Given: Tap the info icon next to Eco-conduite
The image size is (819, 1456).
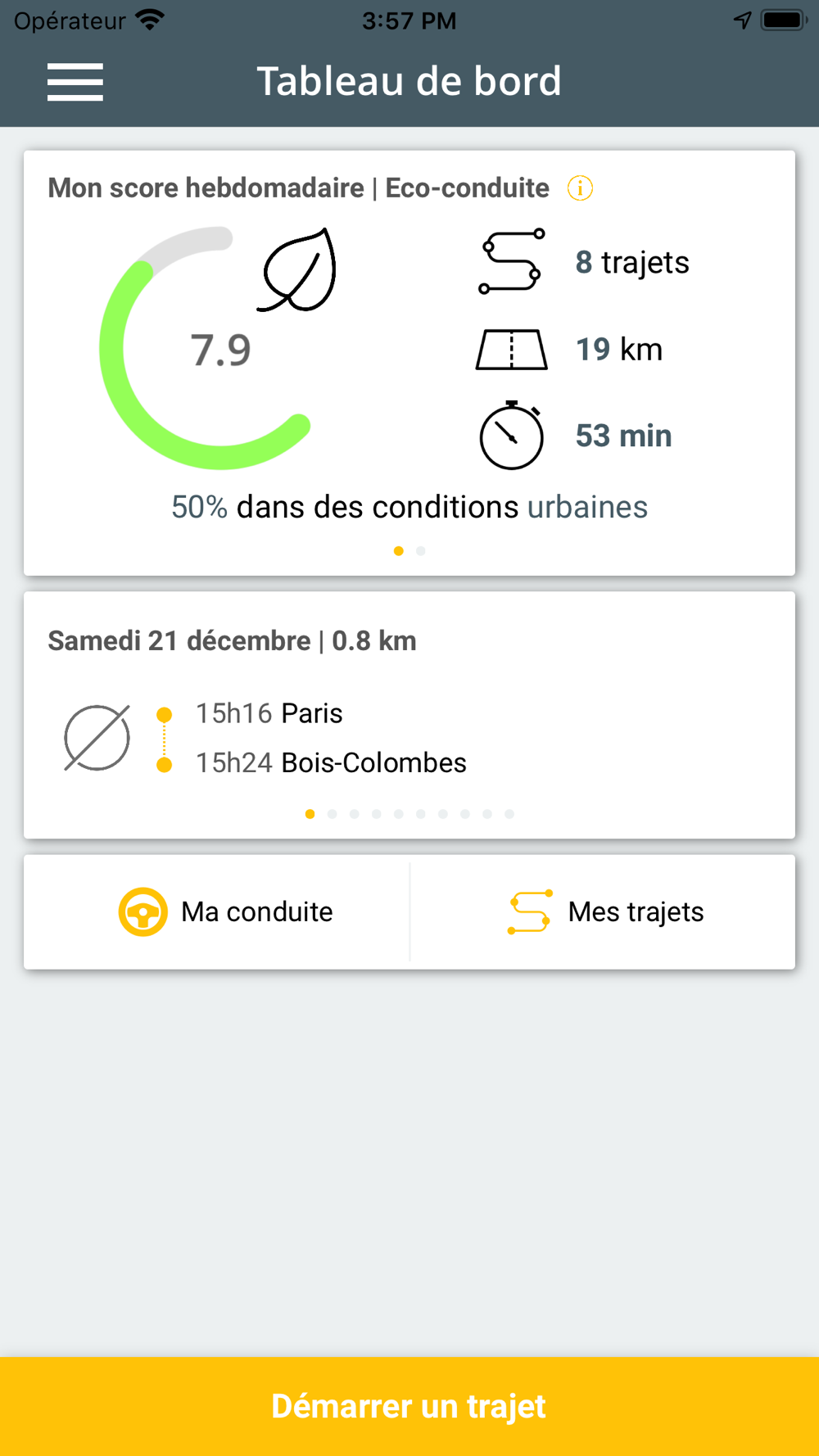Looking at the screenshot, I should tap(580, 188).
